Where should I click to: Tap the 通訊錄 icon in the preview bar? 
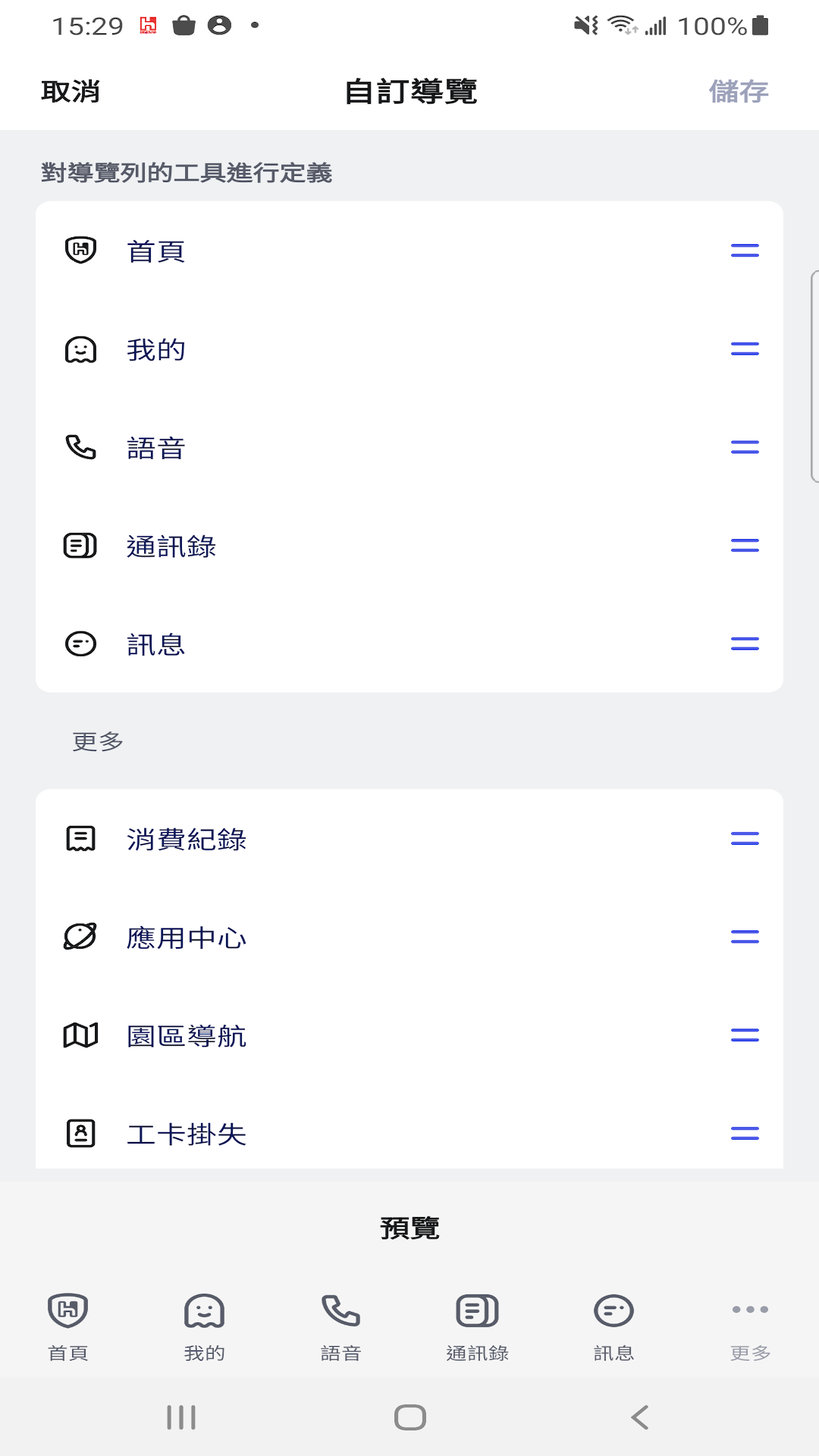point(477,1308)
